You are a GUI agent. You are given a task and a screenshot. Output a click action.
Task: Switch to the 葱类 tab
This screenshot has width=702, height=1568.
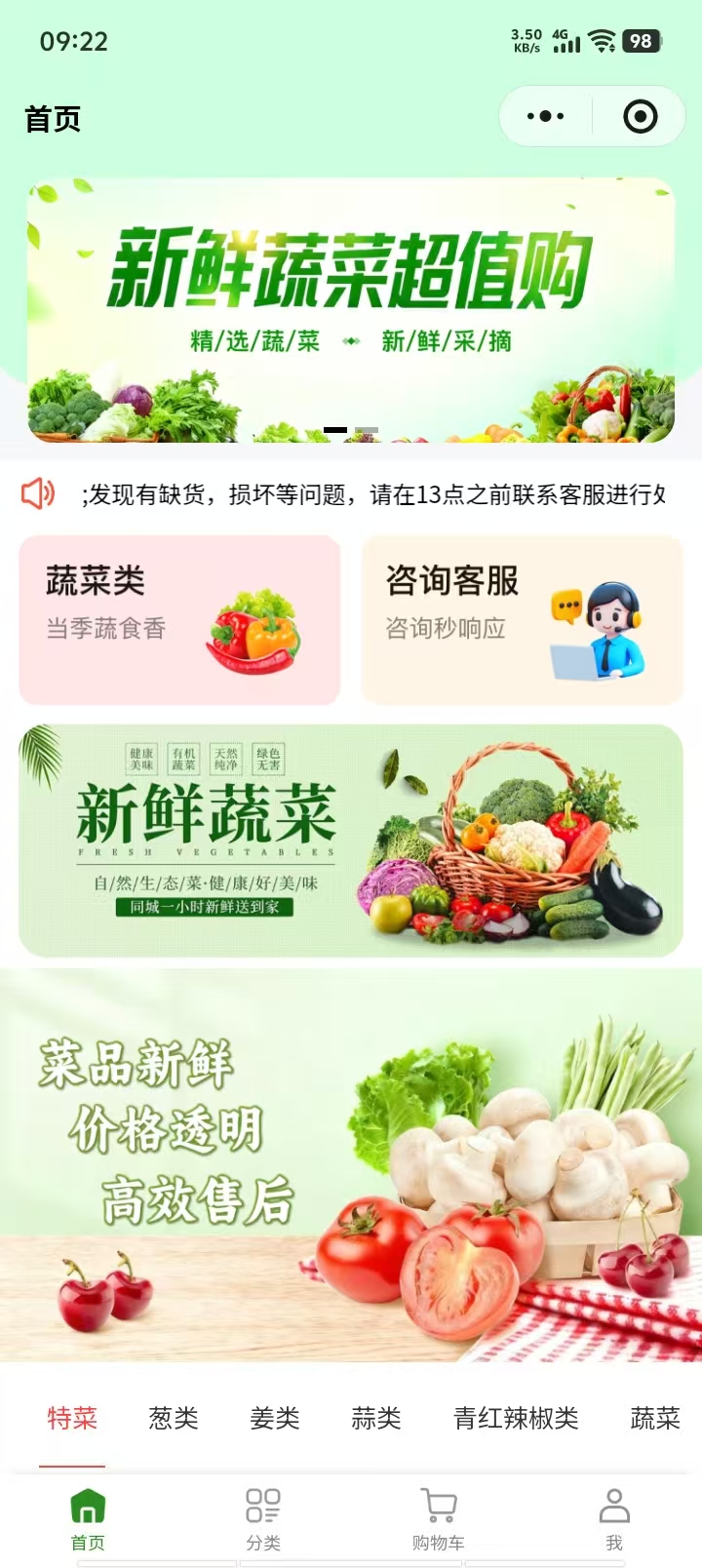(x=174, y=1418)
